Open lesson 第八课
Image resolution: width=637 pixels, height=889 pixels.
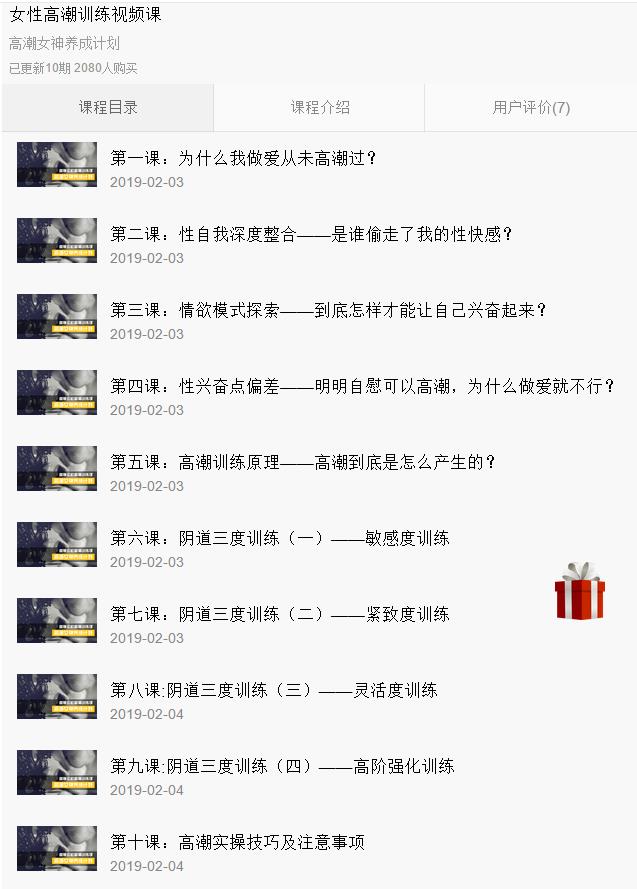[x=273, y=690]
